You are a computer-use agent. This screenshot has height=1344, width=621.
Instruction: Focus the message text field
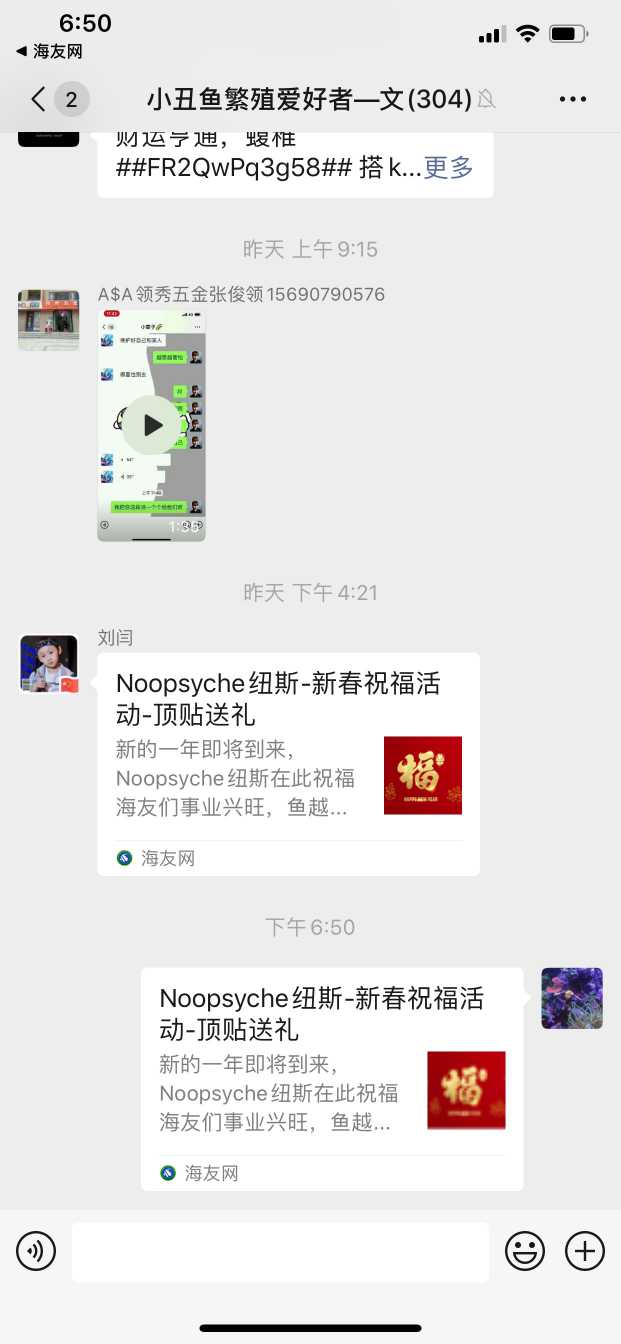pyautogui.click(x=280, y=1251)
